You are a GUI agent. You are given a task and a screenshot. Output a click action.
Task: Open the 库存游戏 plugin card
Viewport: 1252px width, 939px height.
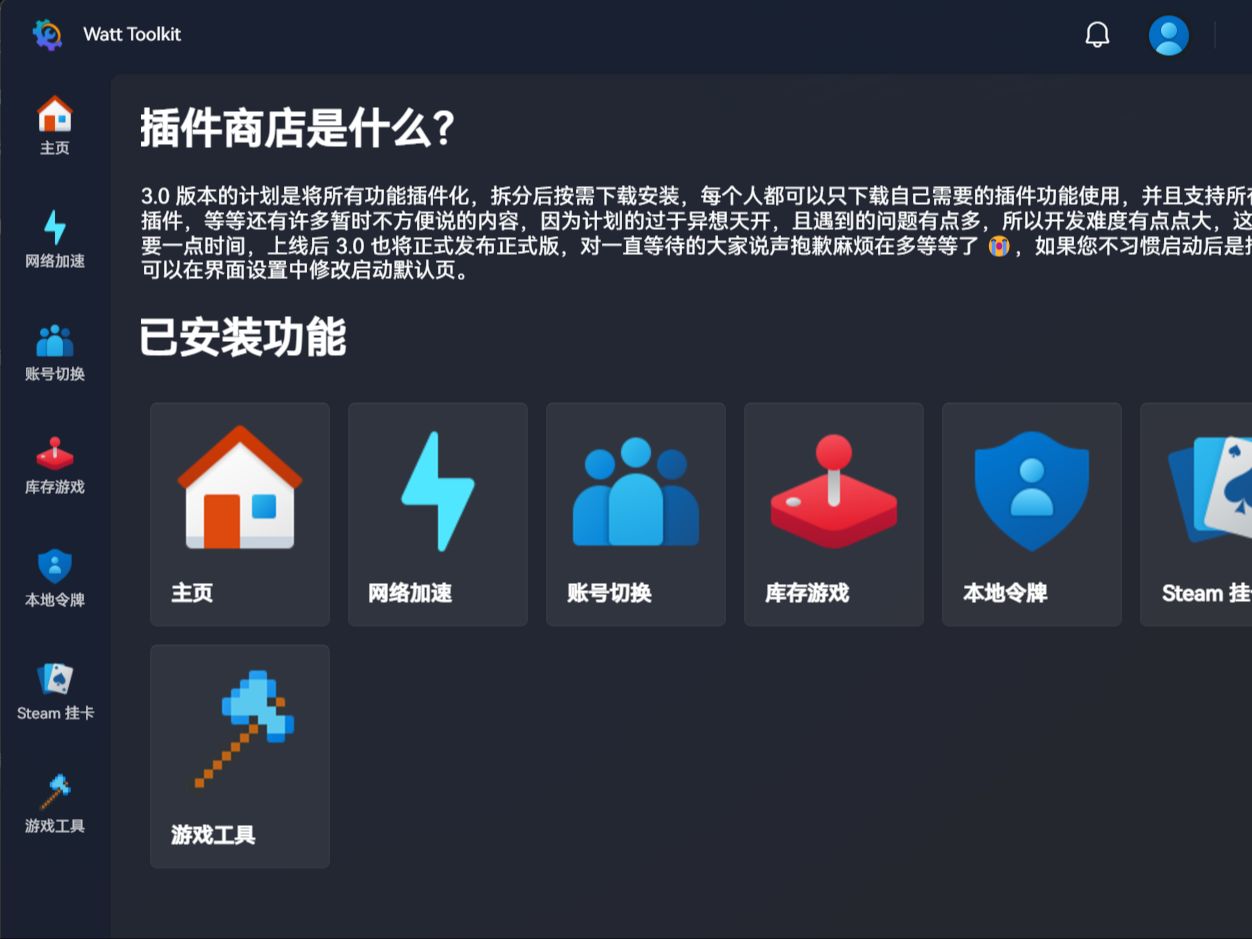coord(834,514)
